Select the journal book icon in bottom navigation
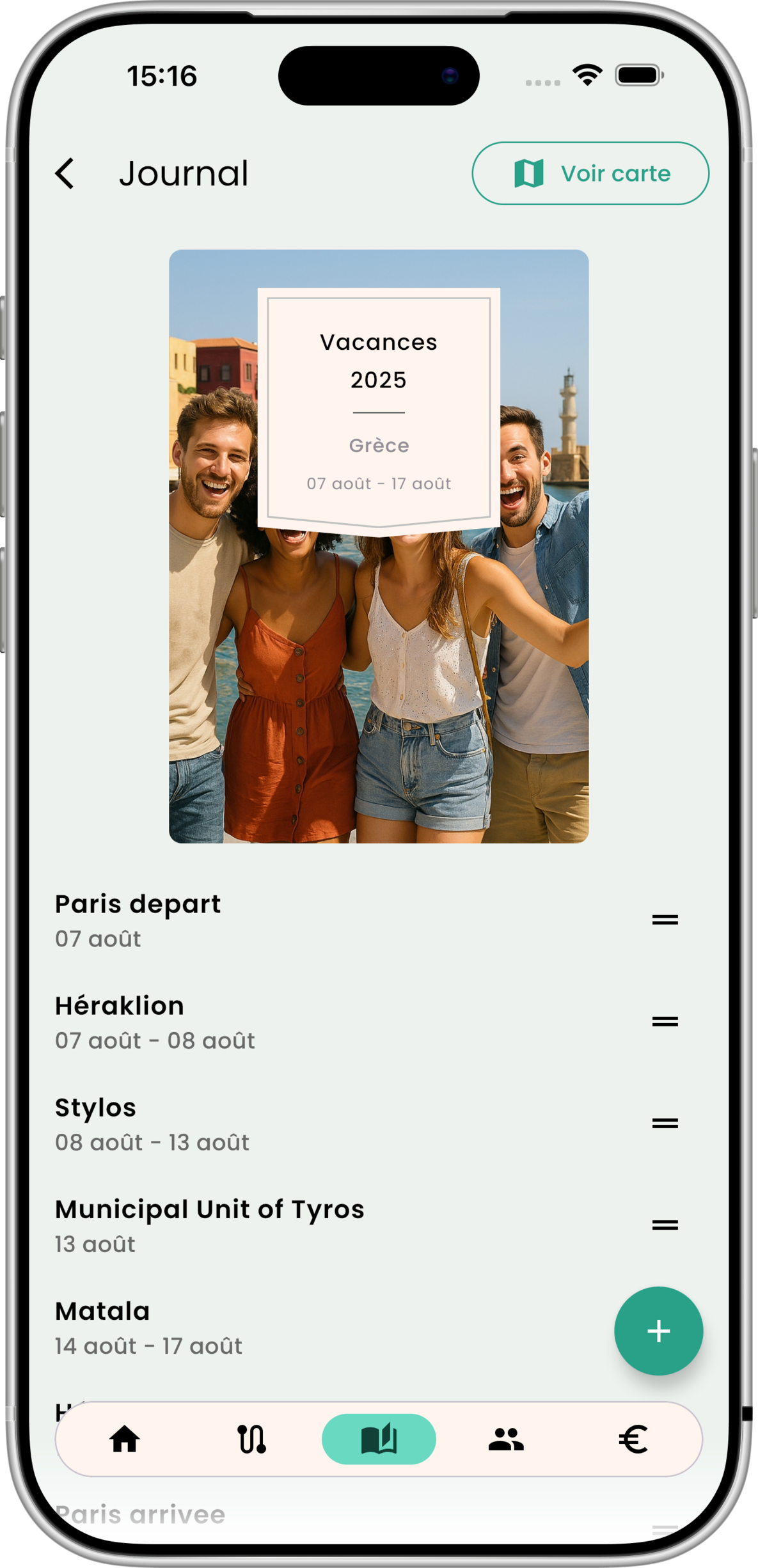 tap(379, 1440)
